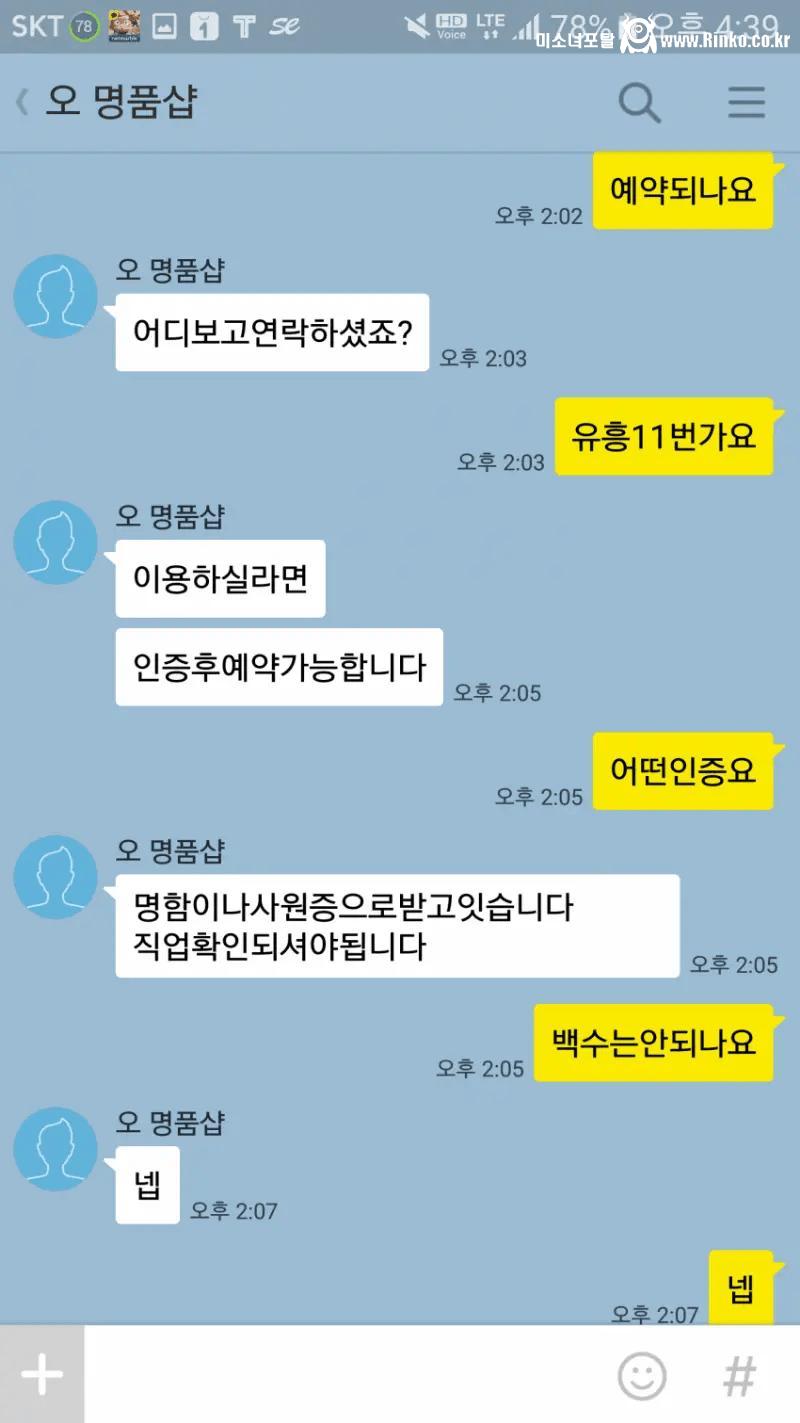Viewport: 800px width, 1423px height.
Task: Open profile picture beside the white 넵 message
Action: click(x=55, y=1149)
